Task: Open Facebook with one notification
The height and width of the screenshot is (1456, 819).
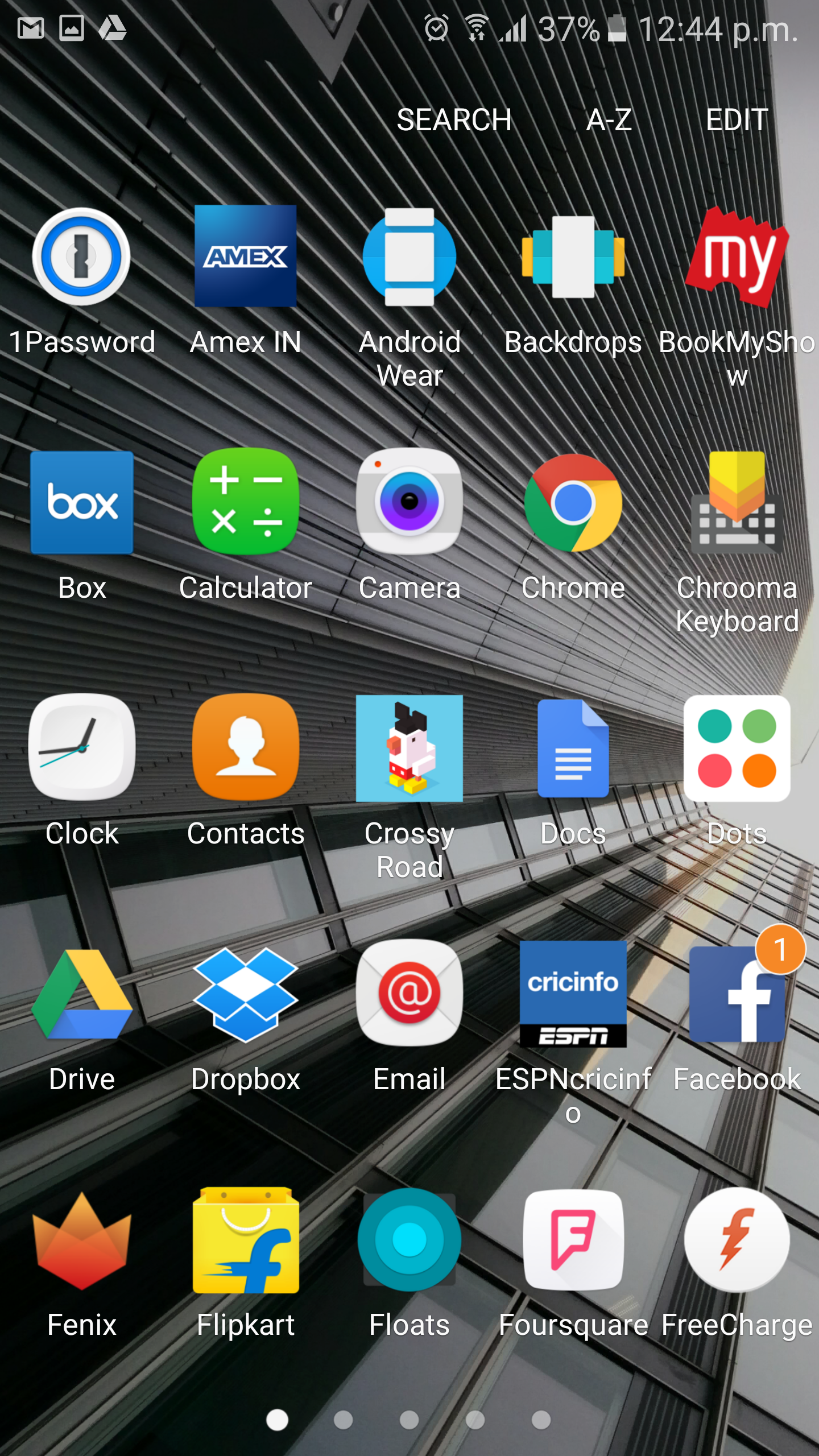Action: (x=737, y=994)
